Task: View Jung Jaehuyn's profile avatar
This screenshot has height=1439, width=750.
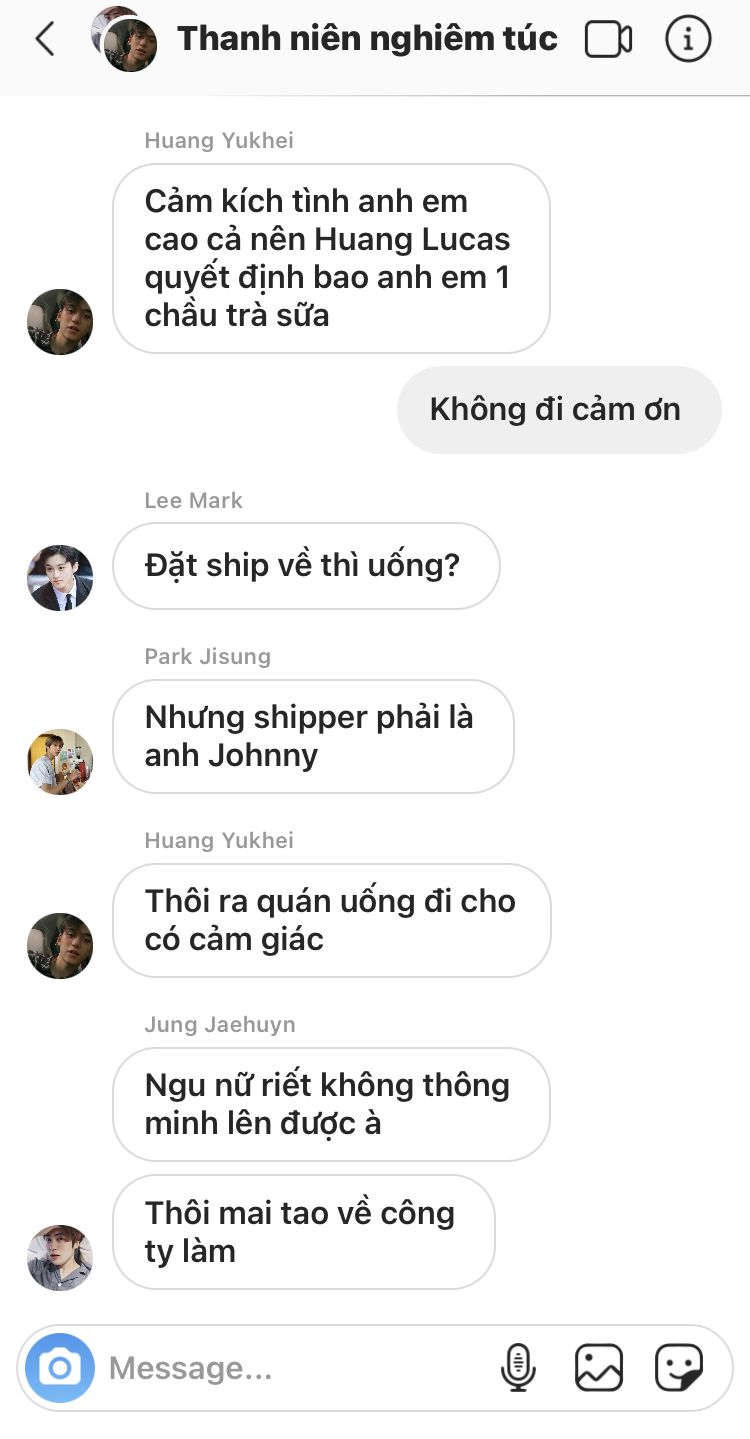Action: (60, 1258)
